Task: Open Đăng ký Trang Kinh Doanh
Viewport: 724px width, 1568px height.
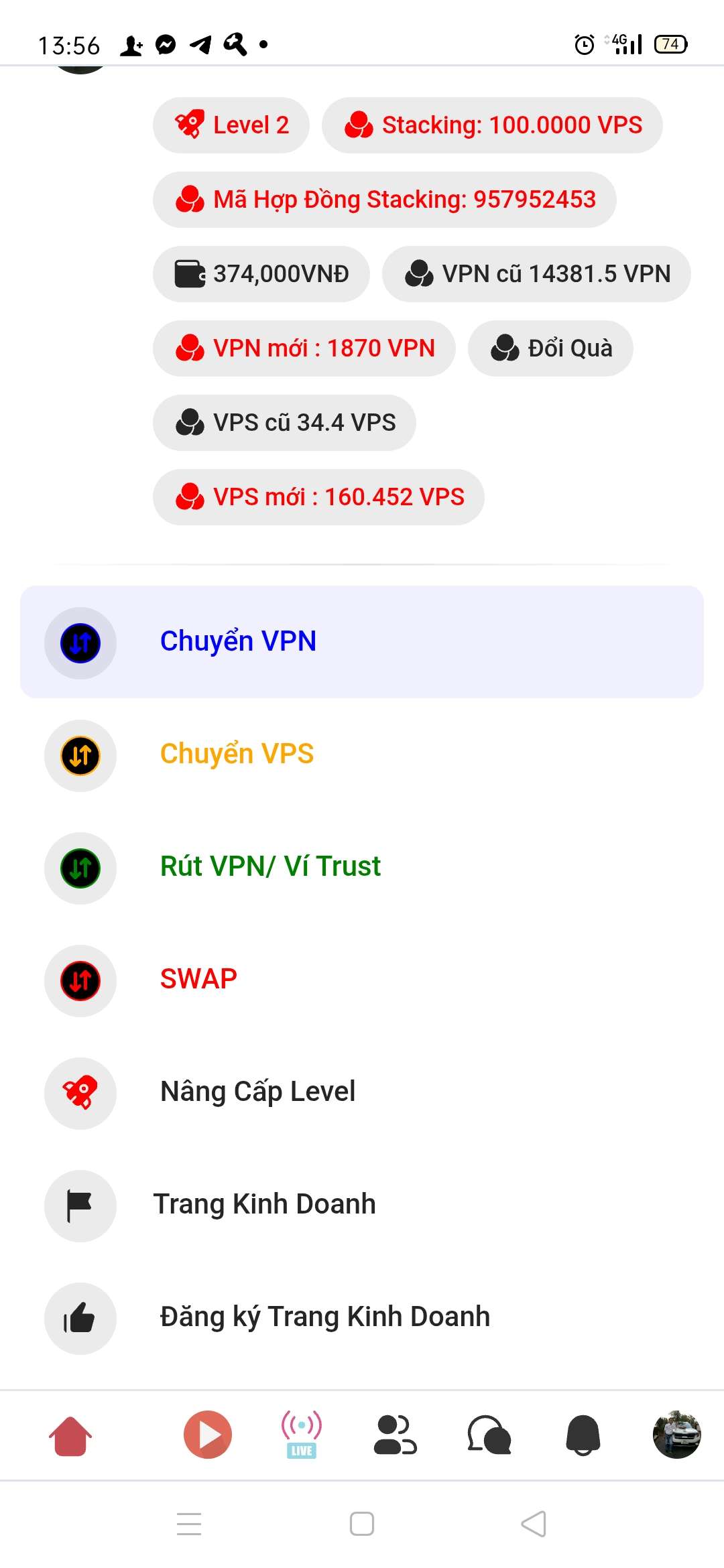Action: [x=324, y=1317]
